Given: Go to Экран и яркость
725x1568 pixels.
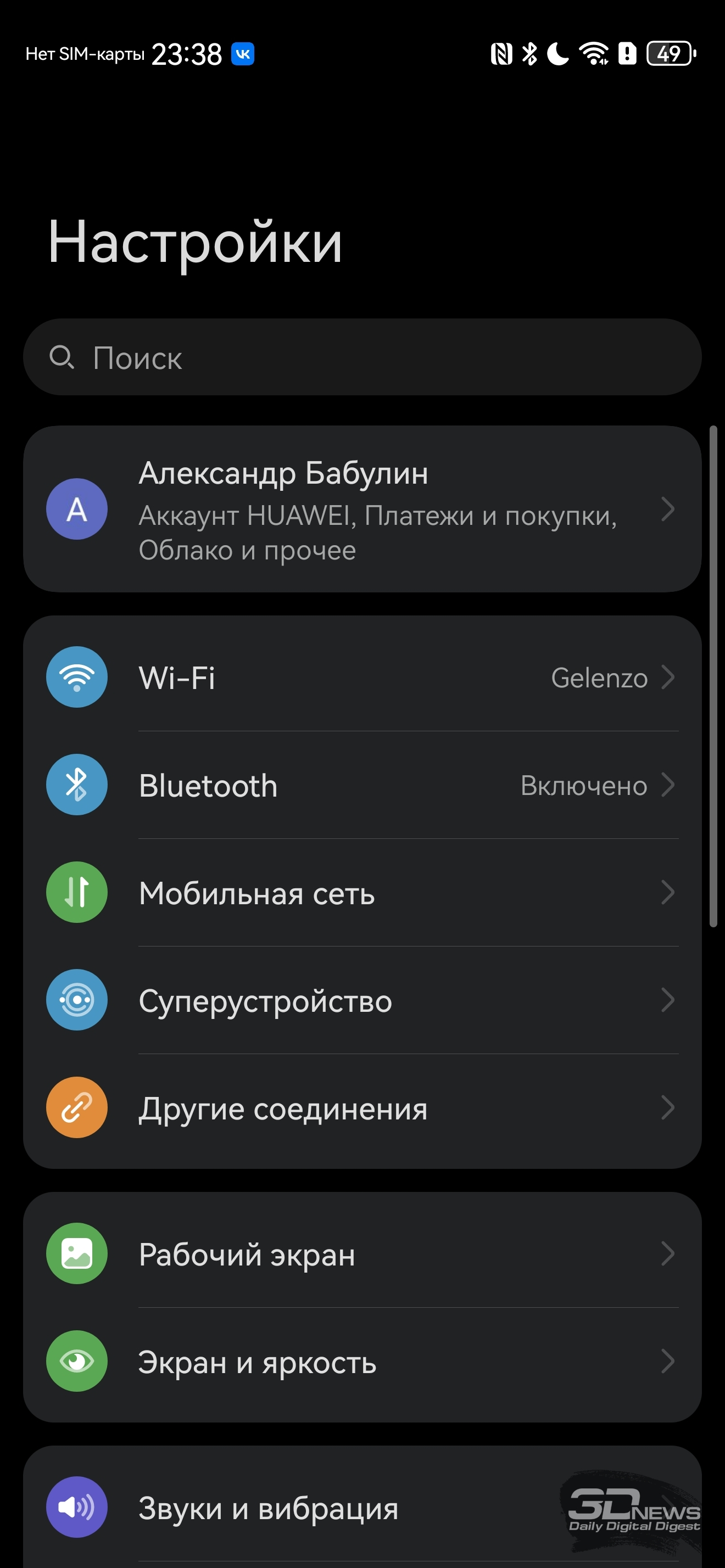Looking at the screenshot, I should (x=361, y=1362).
